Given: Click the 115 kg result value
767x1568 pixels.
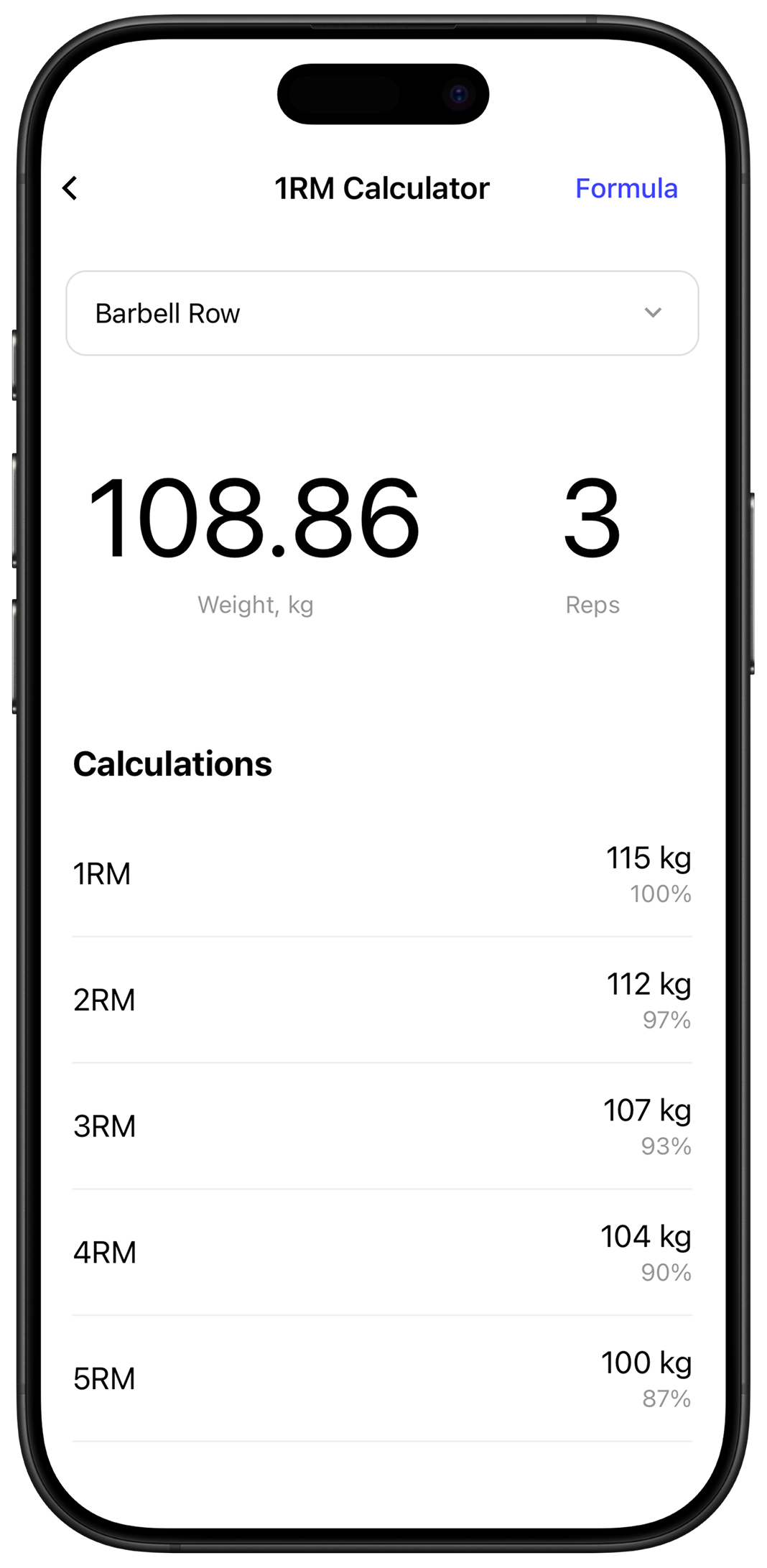Looking at the screenshot, I should click(649, 858).
